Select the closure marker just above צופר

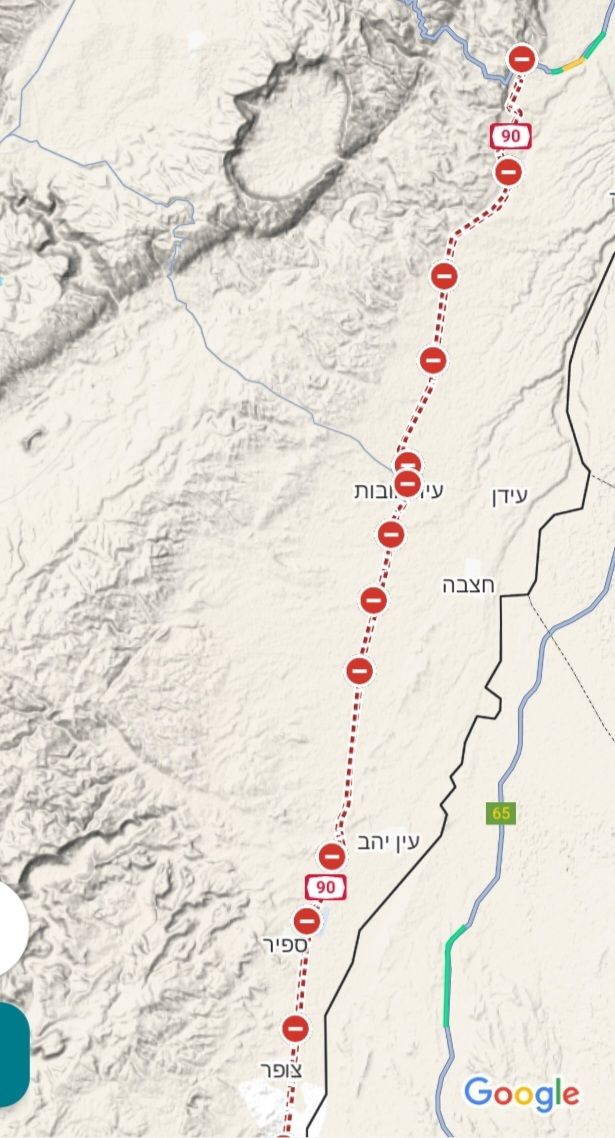tap(294, 1028)
